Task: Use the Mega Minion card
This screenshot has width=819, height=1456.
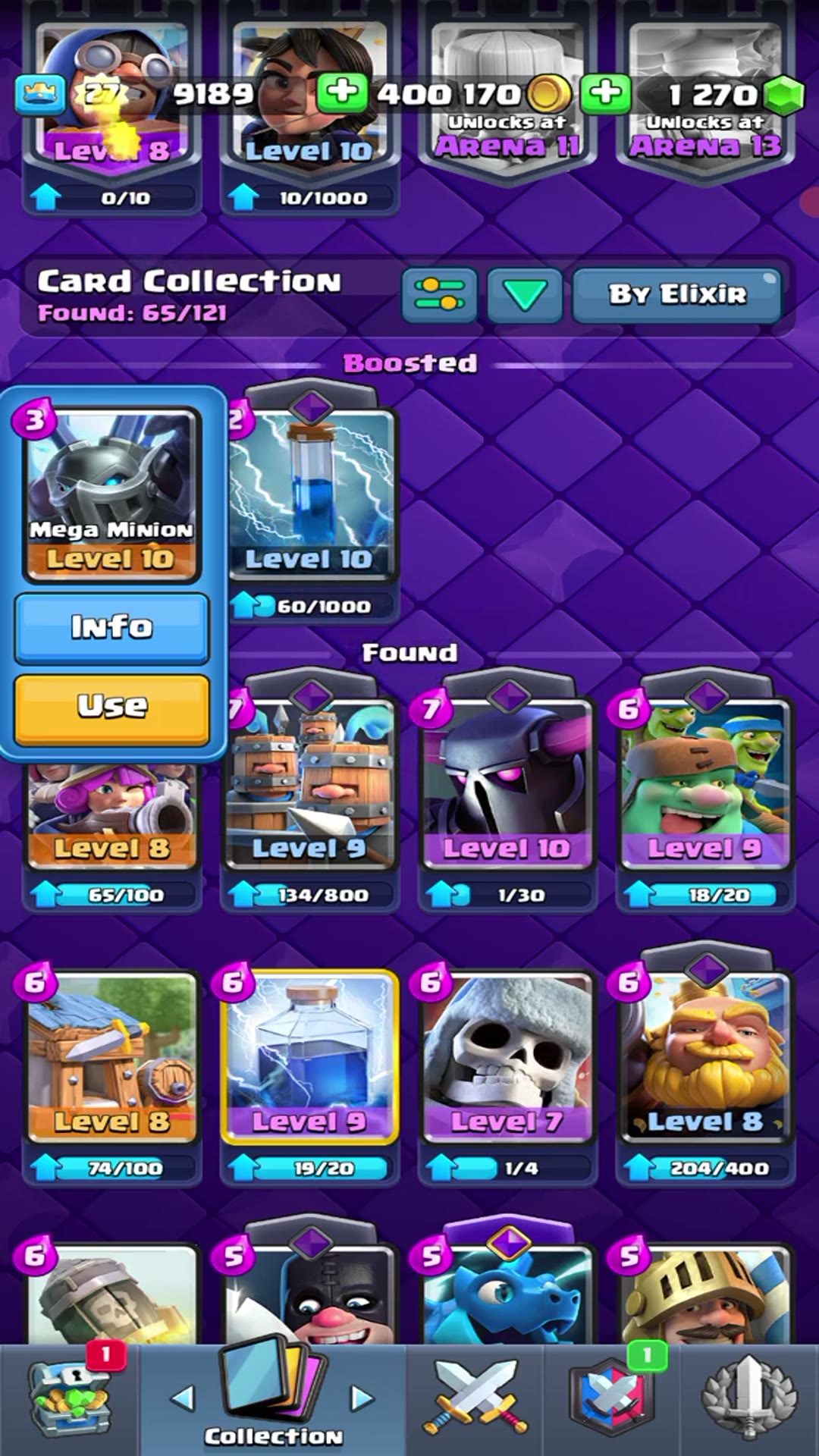Action: tap(111, 708)
